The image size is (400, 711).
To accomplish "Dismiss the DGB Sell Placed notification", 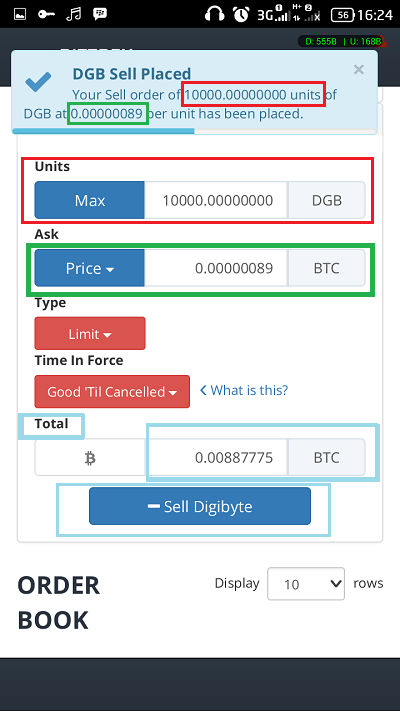I will coord(358,69).
